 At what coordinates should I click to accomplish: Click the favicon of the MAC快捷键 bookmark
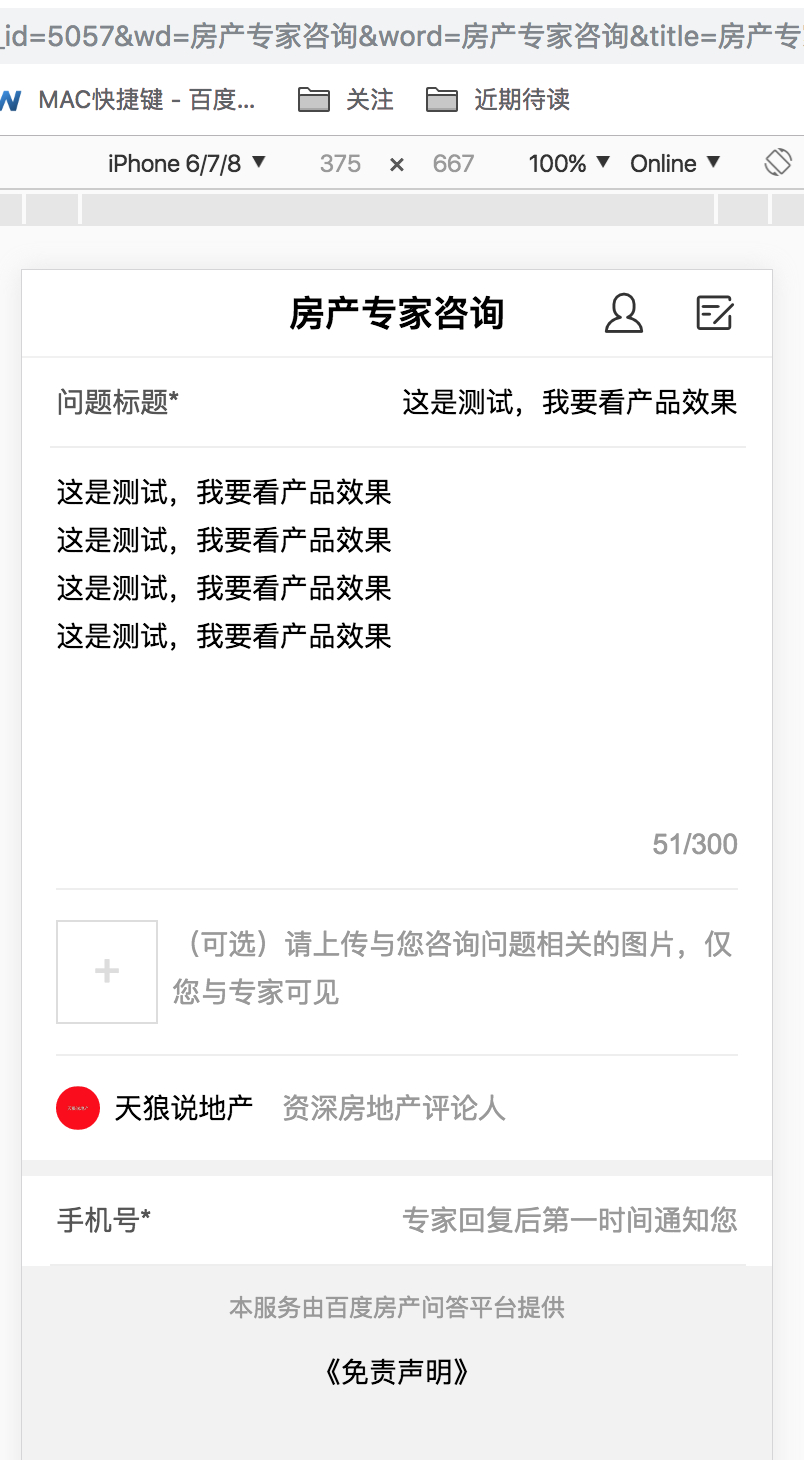pos(10,99)
